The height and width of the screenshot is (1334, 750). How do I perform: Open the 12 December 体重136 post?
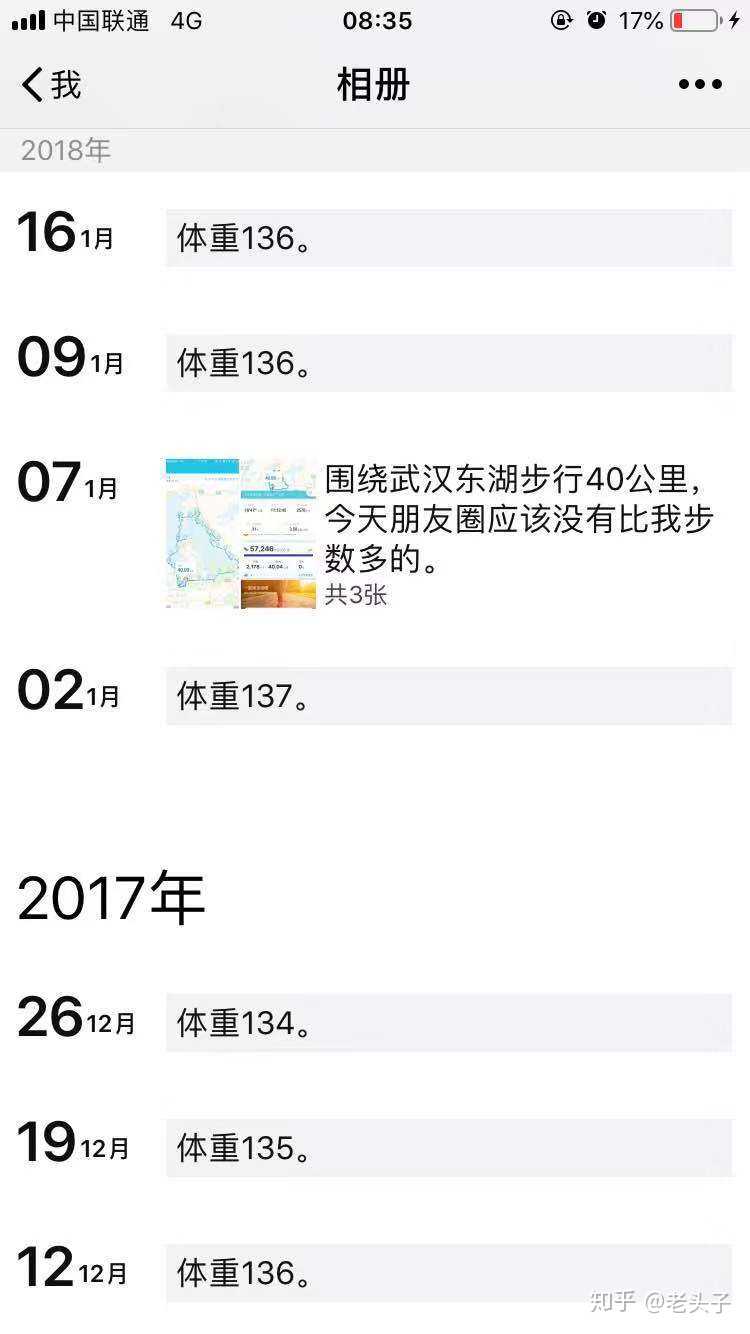tap(449, 1273)
